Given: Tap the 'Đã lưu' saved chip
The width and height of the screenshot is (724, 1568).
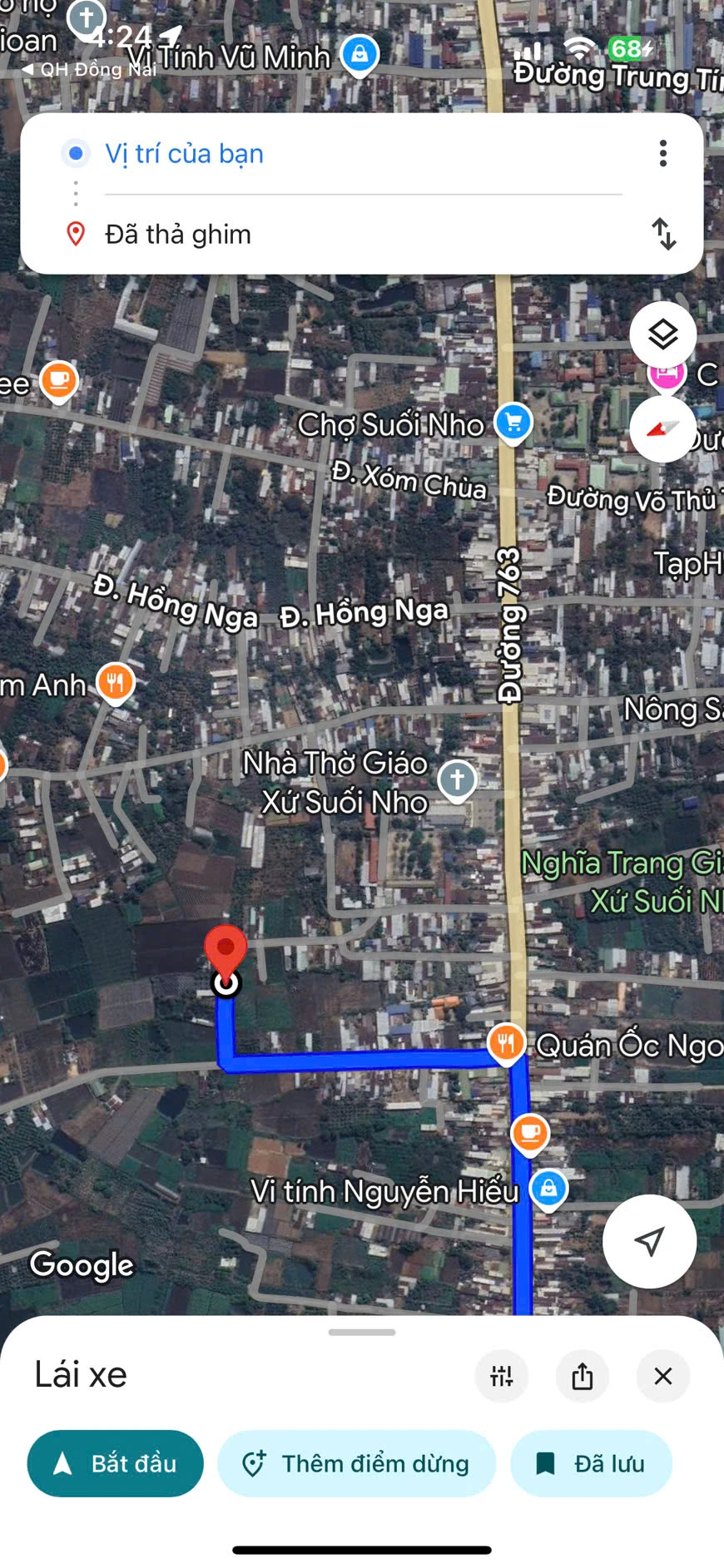Looking at the screenshot, I should click(591, 1463).
